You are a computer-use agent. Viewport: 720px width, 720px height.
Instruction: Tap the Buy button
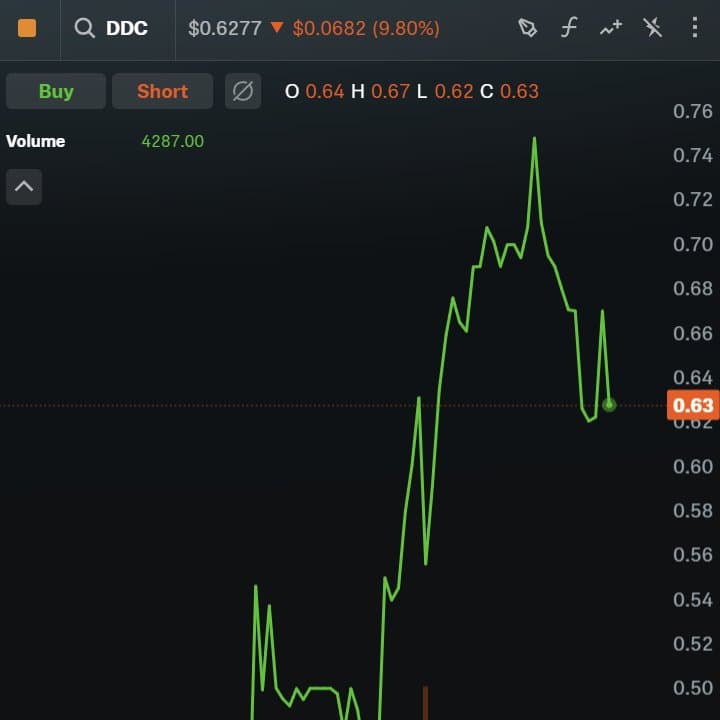[56, 91]
